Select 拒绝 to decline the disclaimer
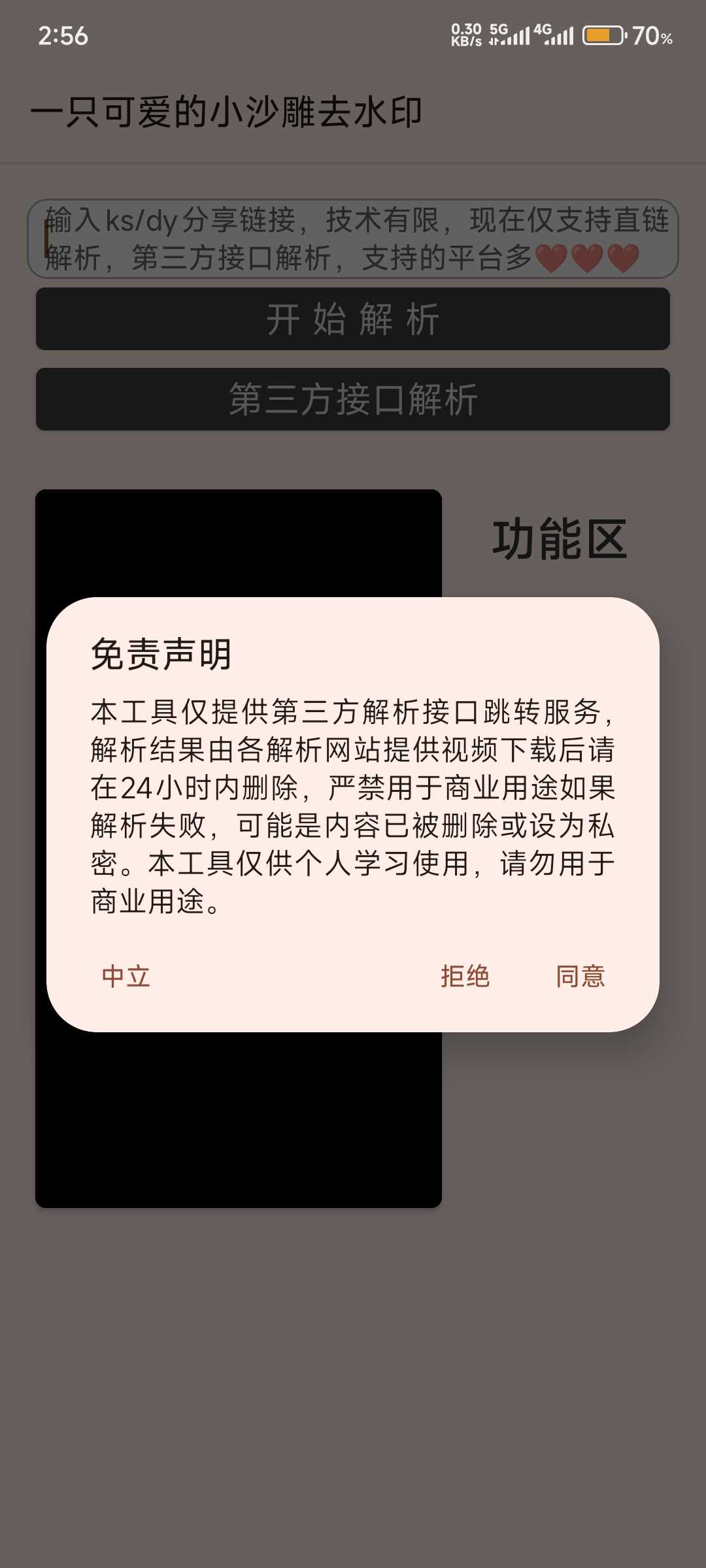This screenshot has width=706, height=1568. coord(465,976)
